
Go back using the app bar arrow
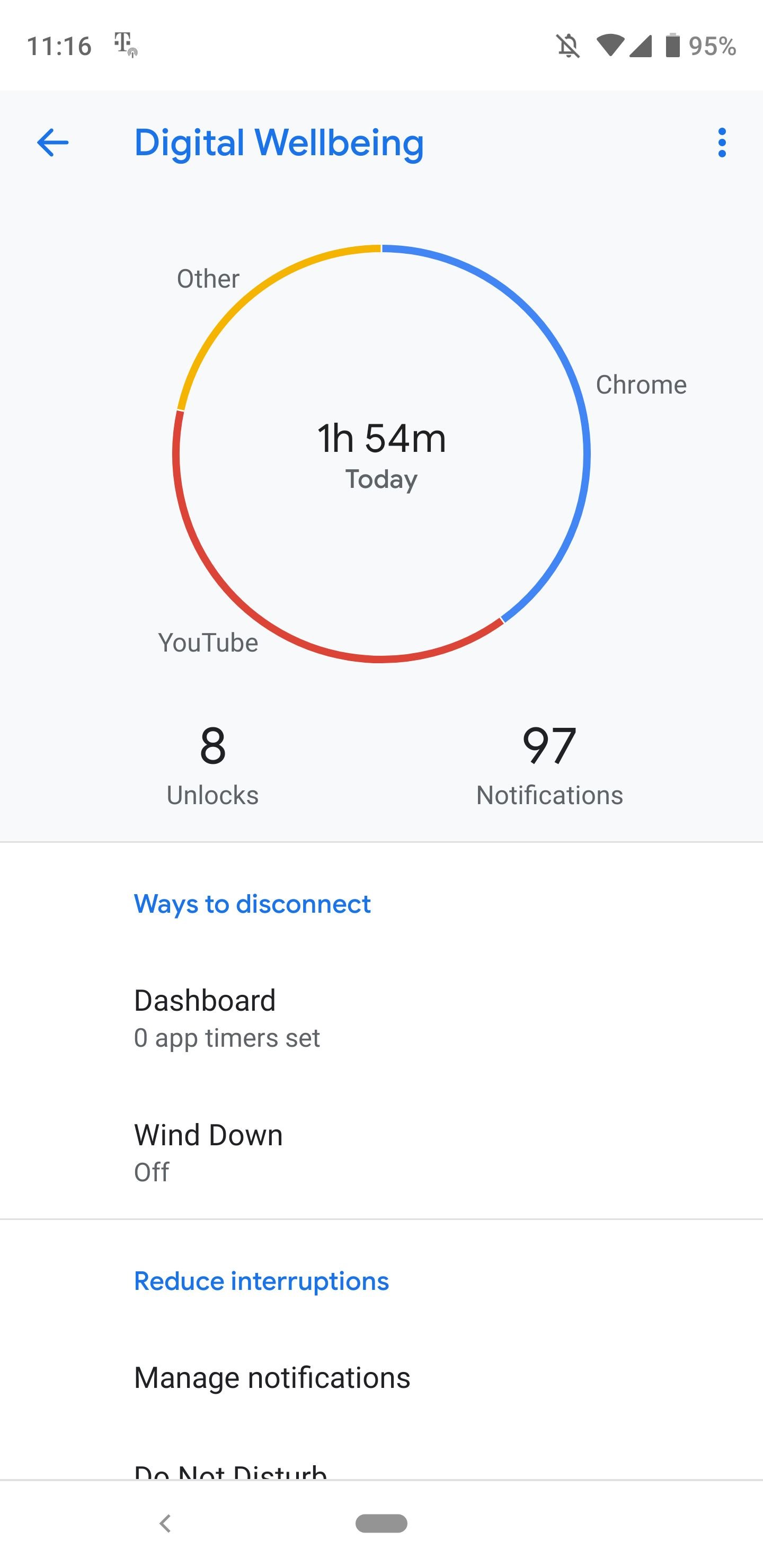pos(53,143)
